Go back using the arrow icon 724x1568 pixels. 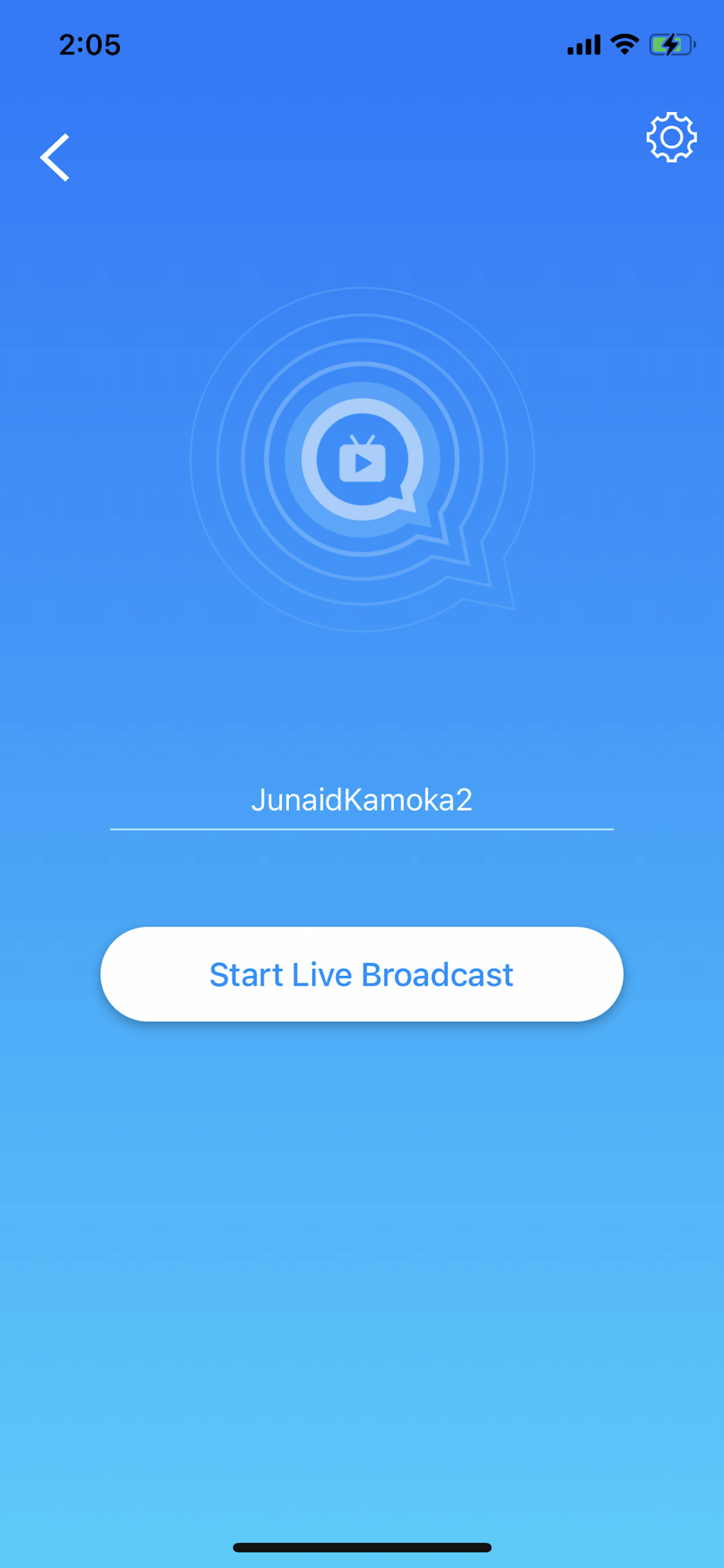coord(55,158)
